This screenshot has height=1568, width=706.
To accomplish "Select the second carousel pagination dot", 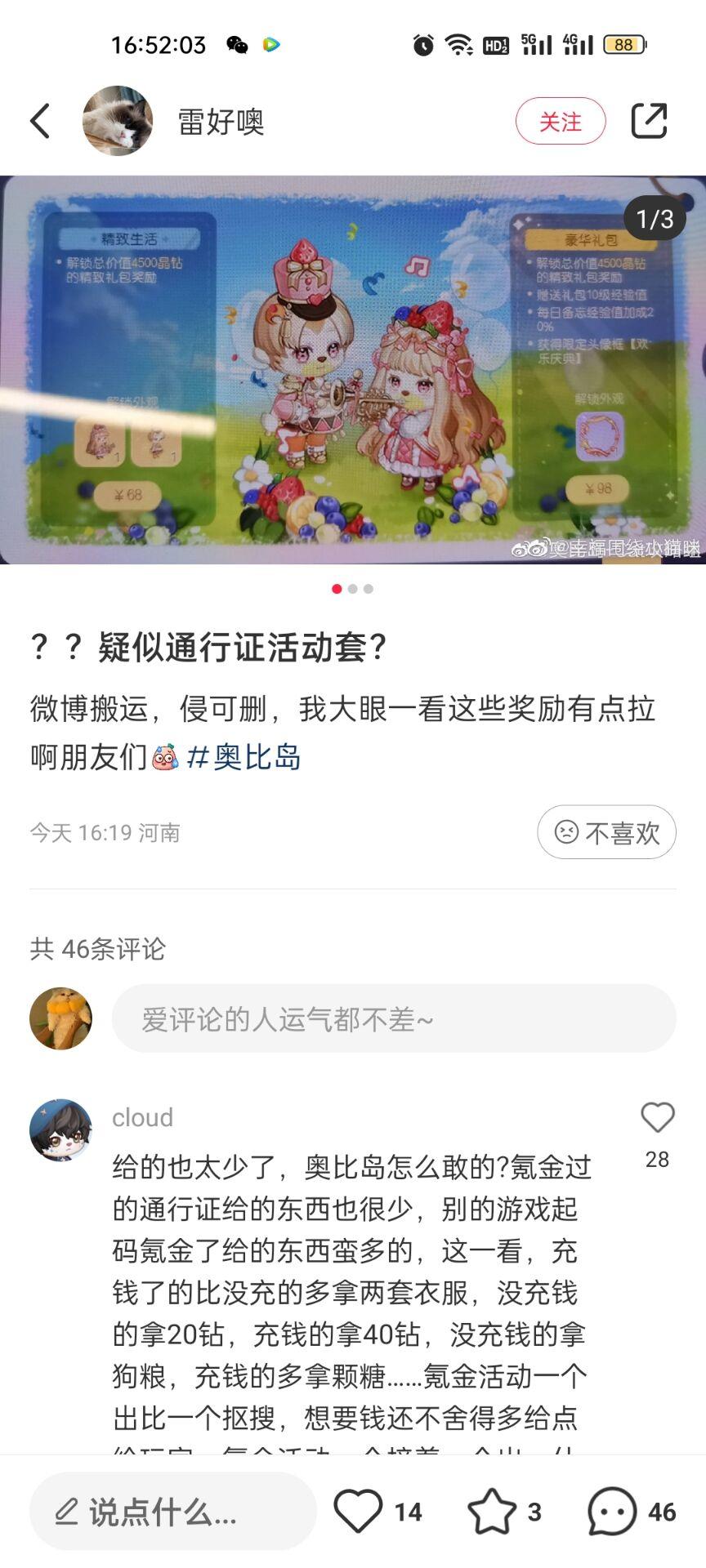I will tap(353, 587).
